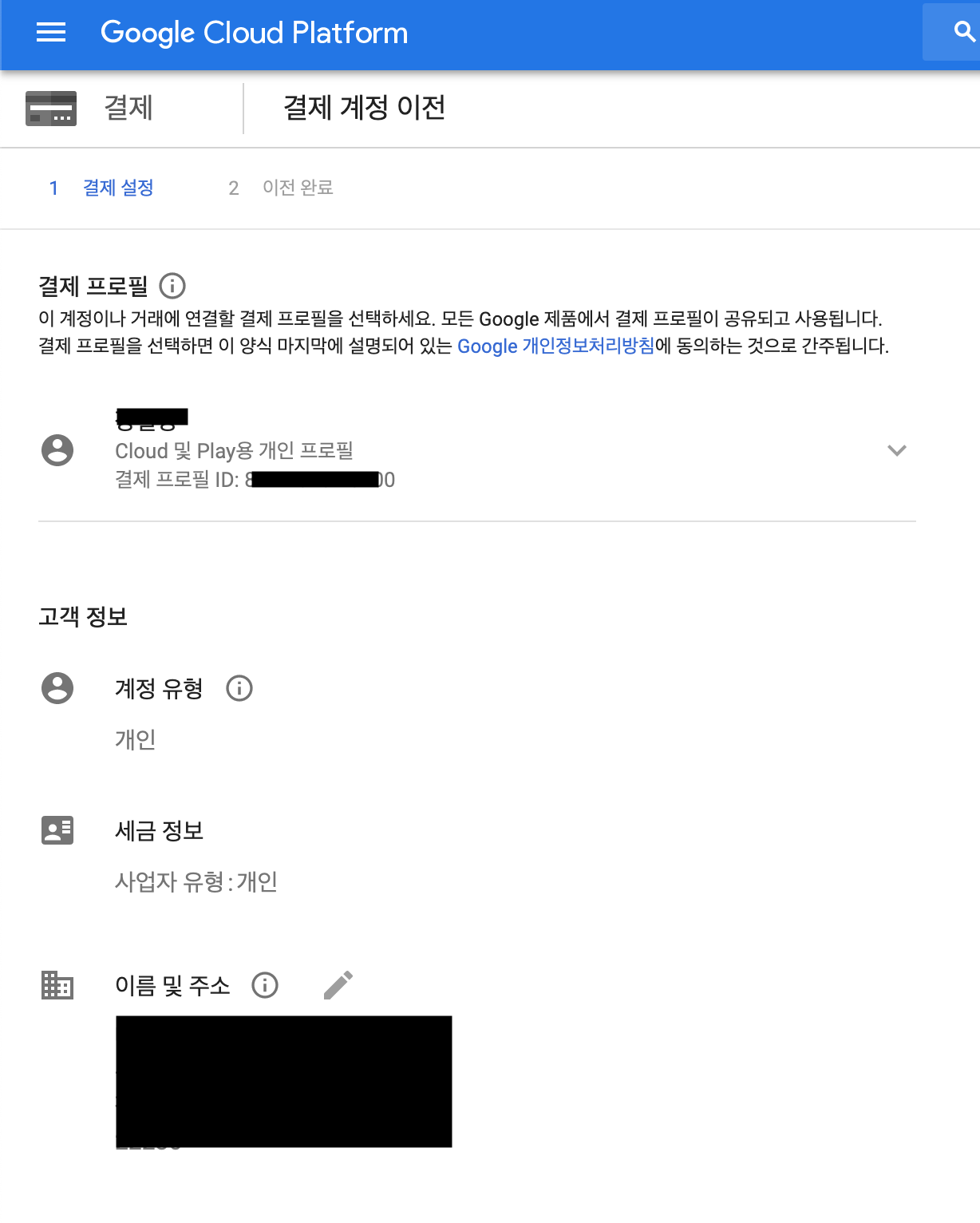Select step 2 이전 완료

(x=280, y=188)
